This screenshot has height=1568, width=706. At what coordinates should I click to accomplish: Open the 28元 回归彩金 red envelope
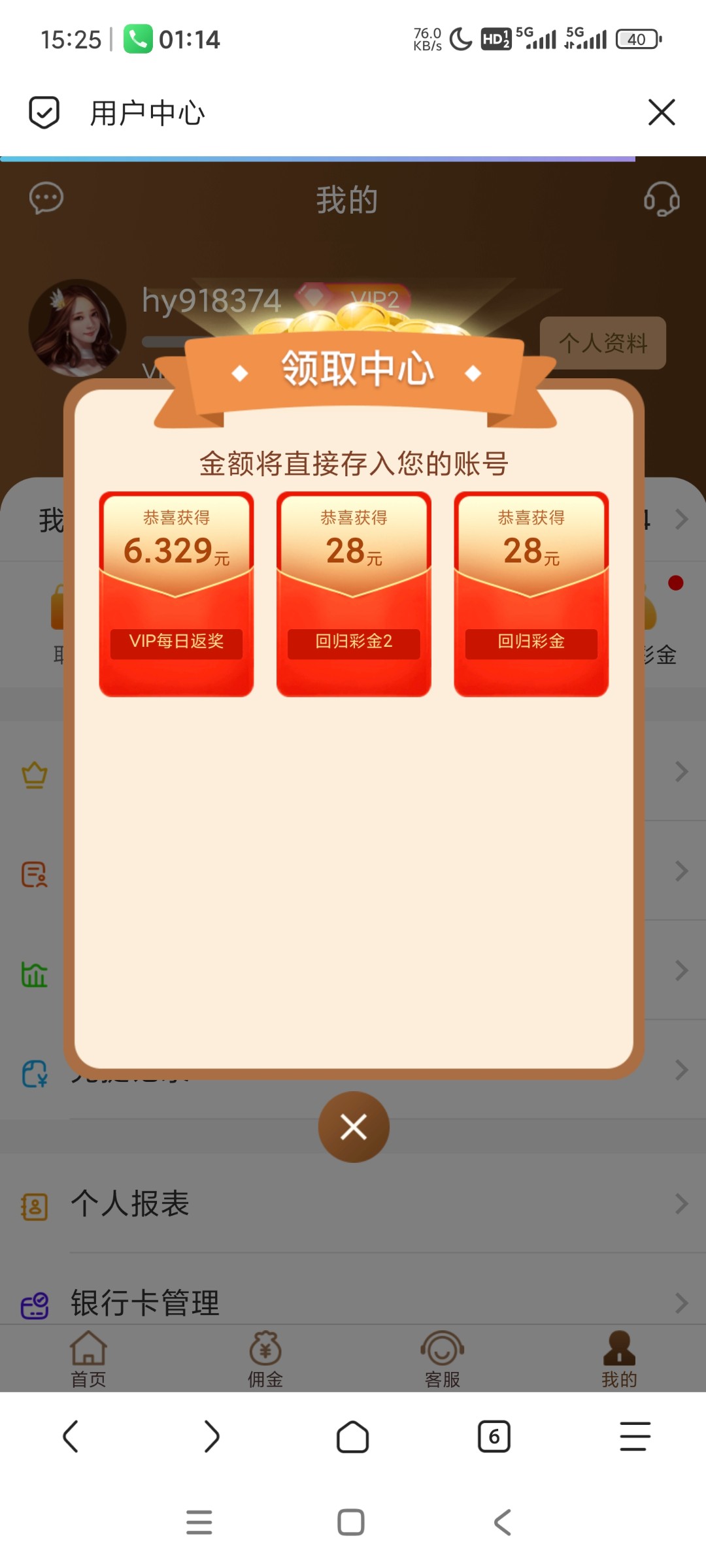point(531,594)
